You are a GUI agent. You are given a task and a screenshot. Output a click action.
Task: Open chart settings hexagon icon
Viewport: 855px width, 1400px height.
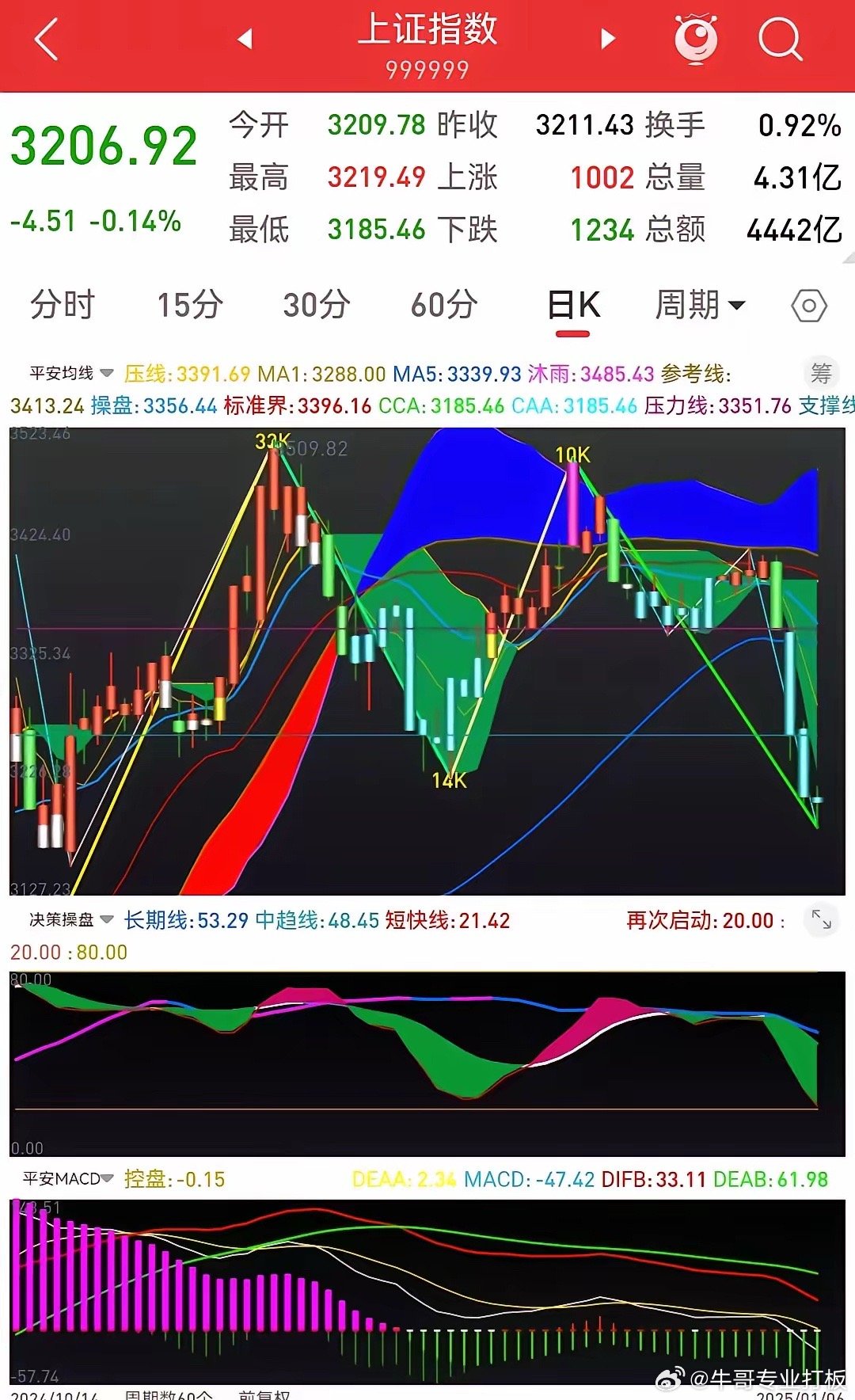pyautogui.click(x=809, y=306)
